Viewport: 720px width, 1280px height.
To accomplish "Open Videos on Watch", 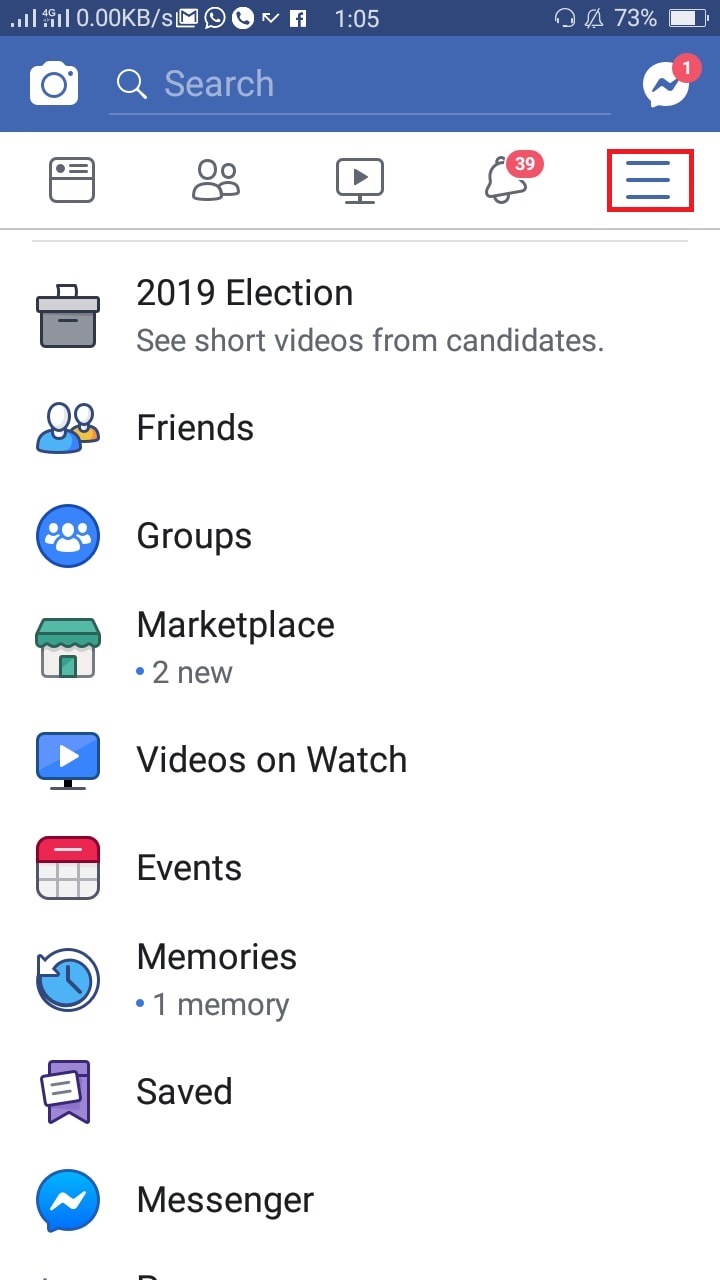I will click(x=360, y=760).
